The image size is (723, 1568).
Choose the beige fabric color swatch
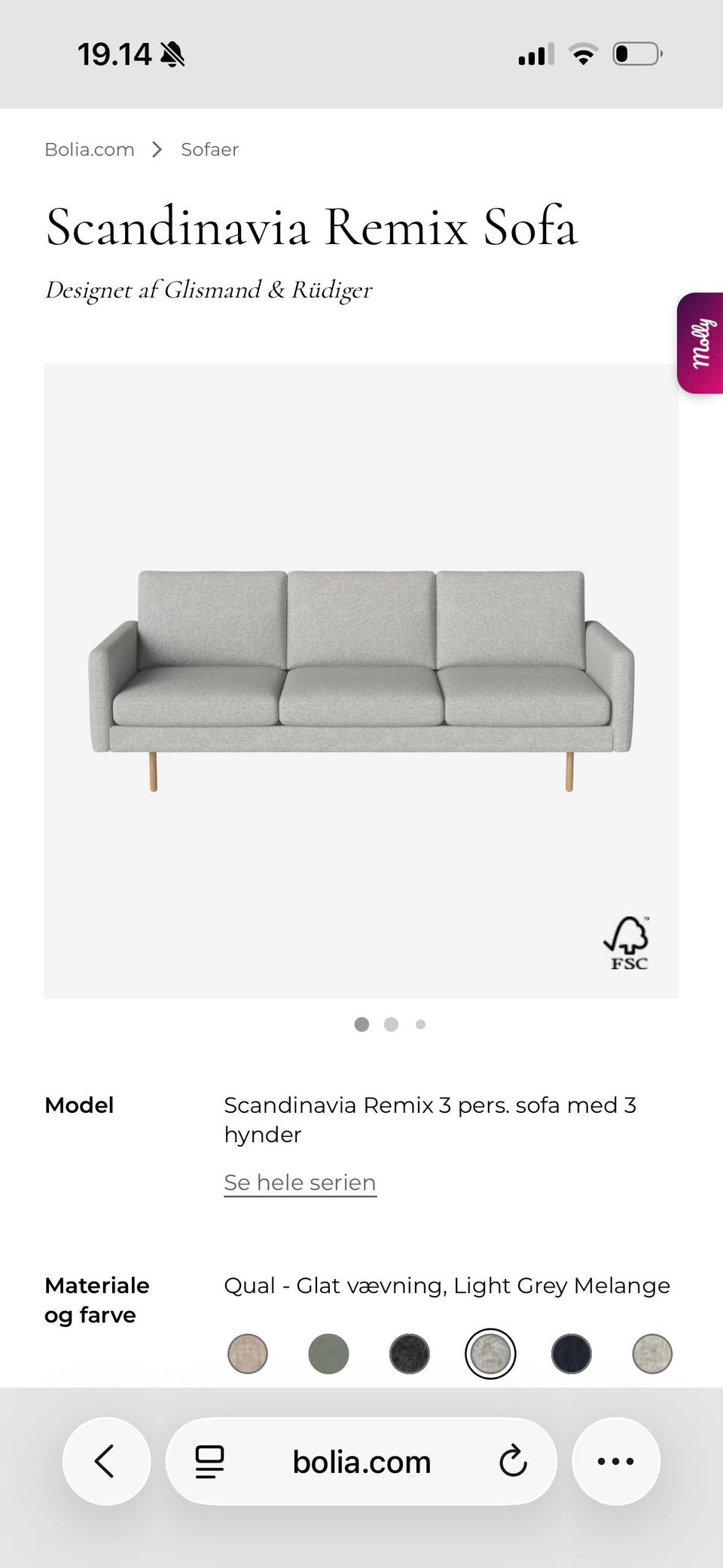click(x=248, y=1353)
